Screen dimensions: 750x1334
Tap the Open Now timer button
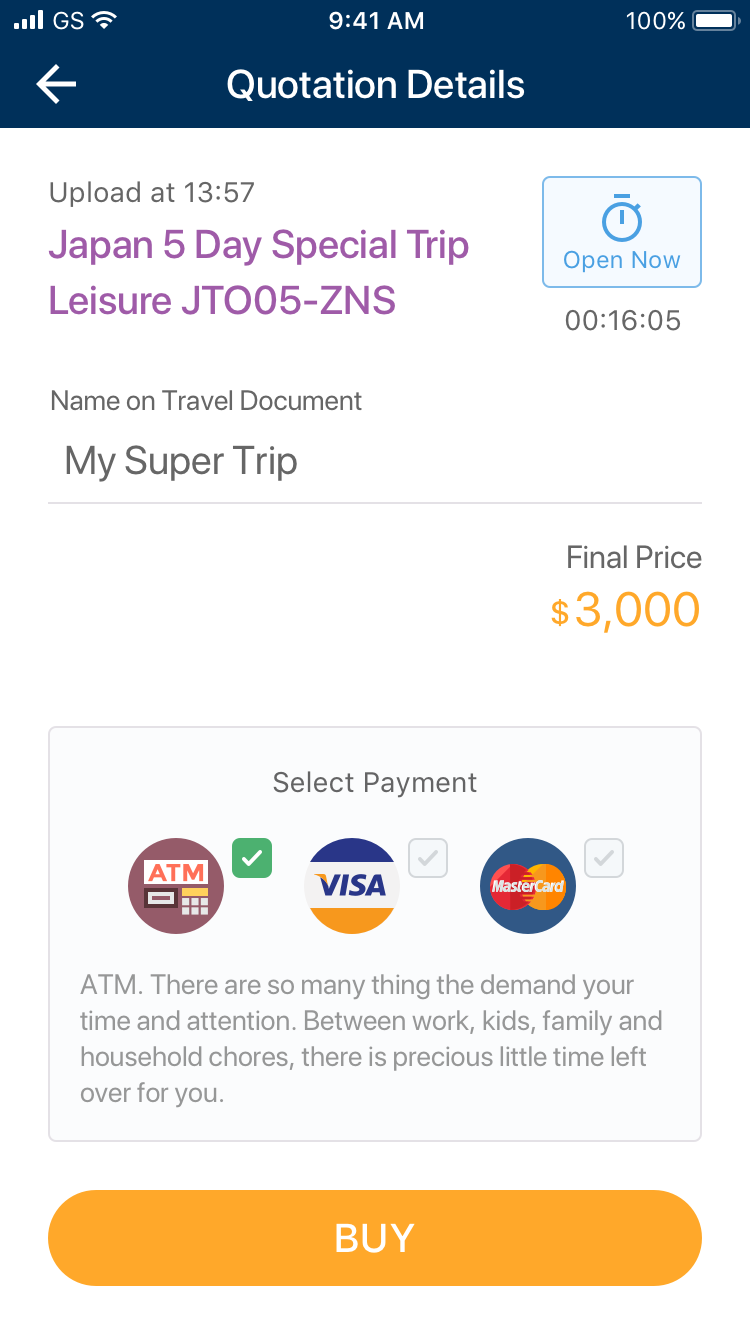tap(621, 233)
